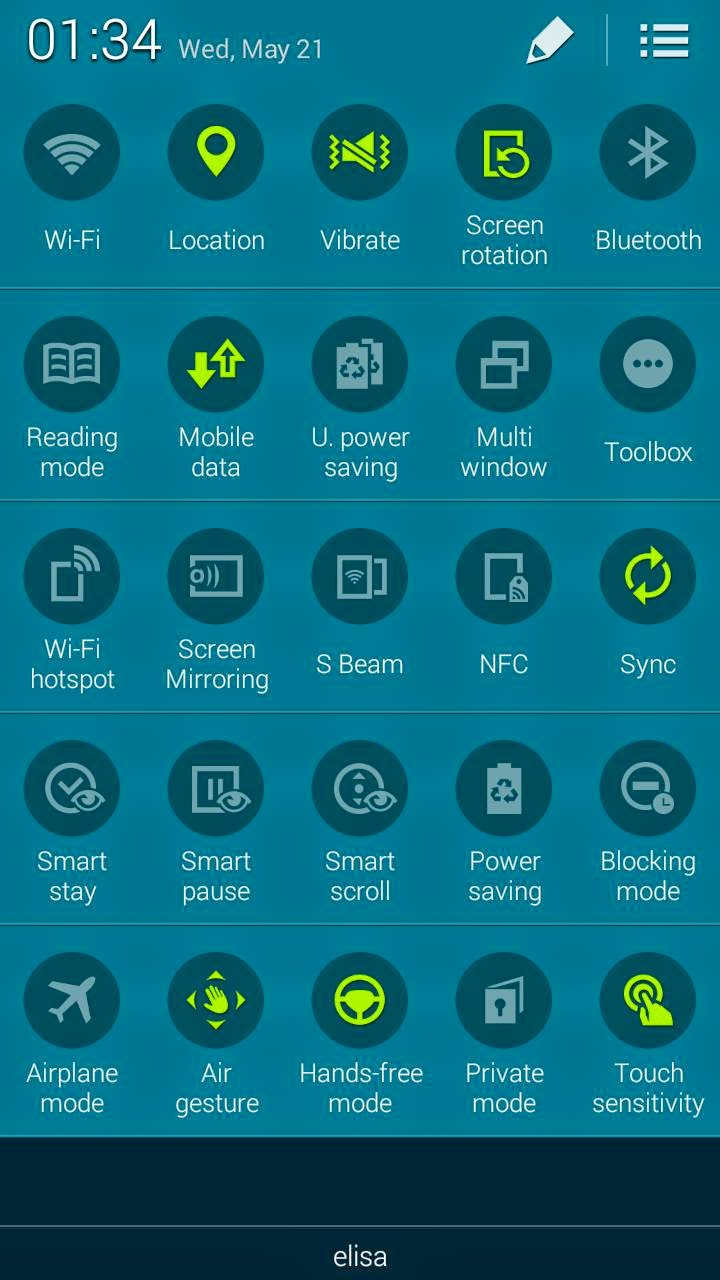
Task: Turn off Vibrate mode
Action: (x=360, y=152)
